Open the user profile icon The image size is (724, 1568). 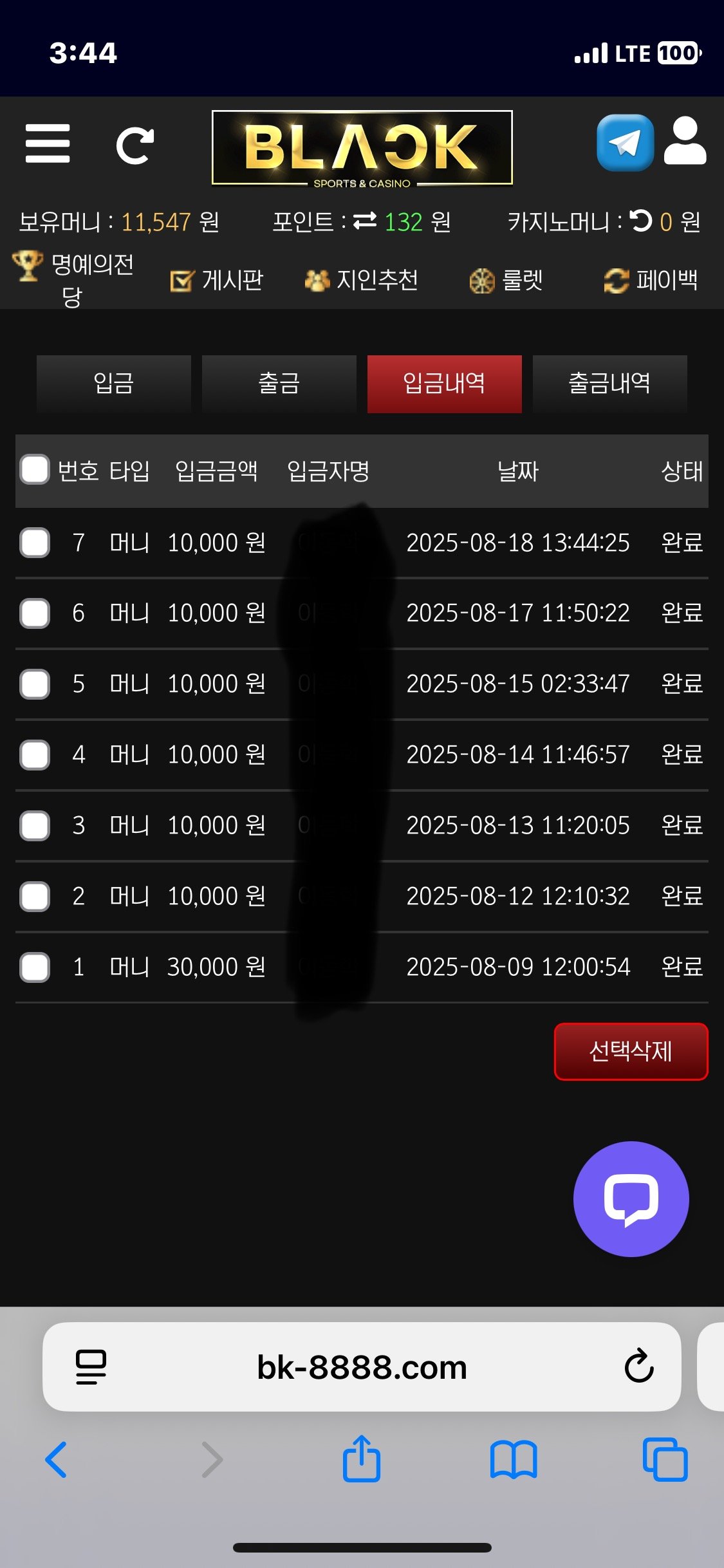(x=685, y=142)
